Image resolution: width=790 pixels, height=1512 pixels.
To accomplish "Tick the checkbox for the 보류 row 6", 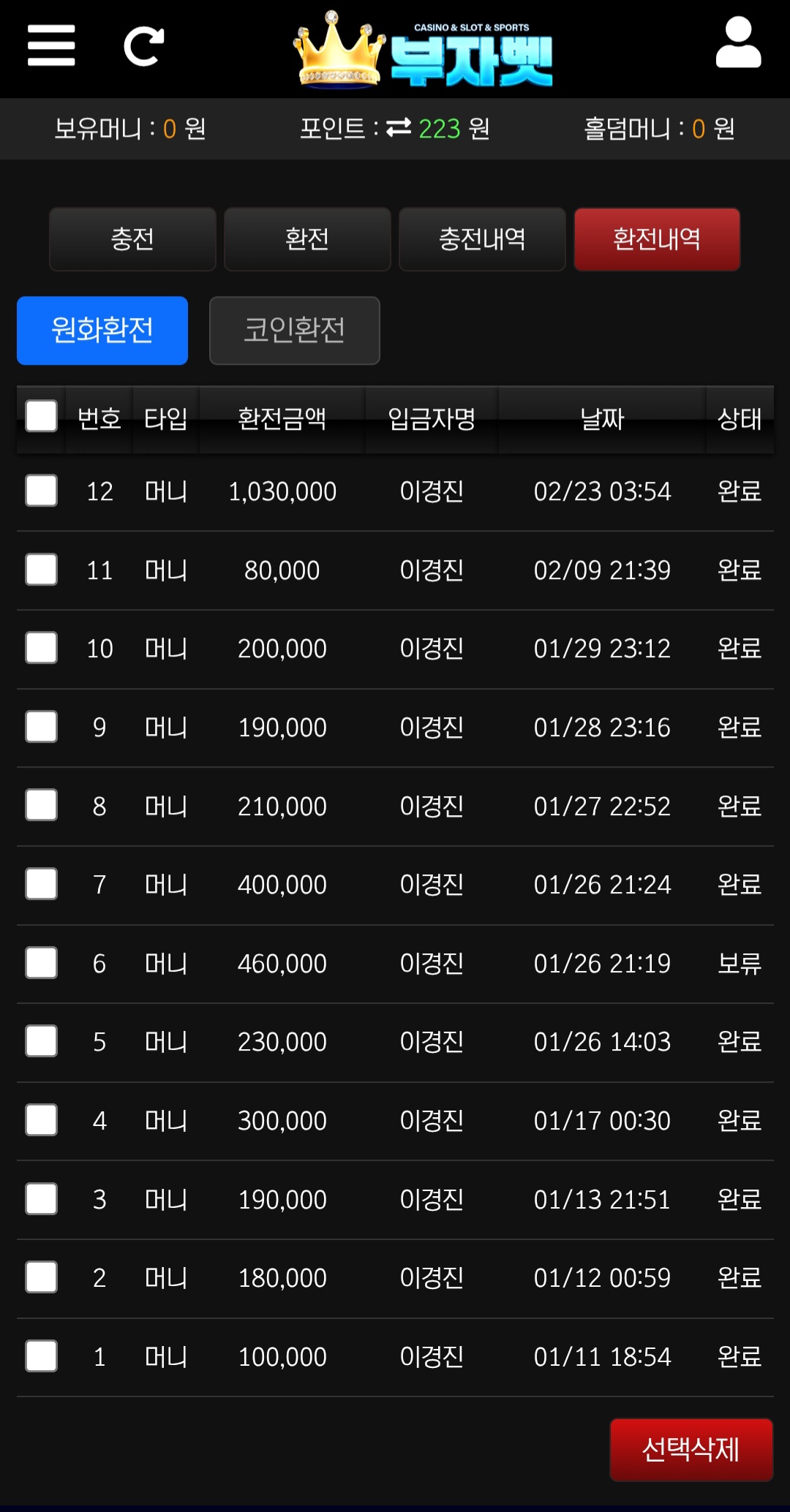I will [x=42, y=963].
